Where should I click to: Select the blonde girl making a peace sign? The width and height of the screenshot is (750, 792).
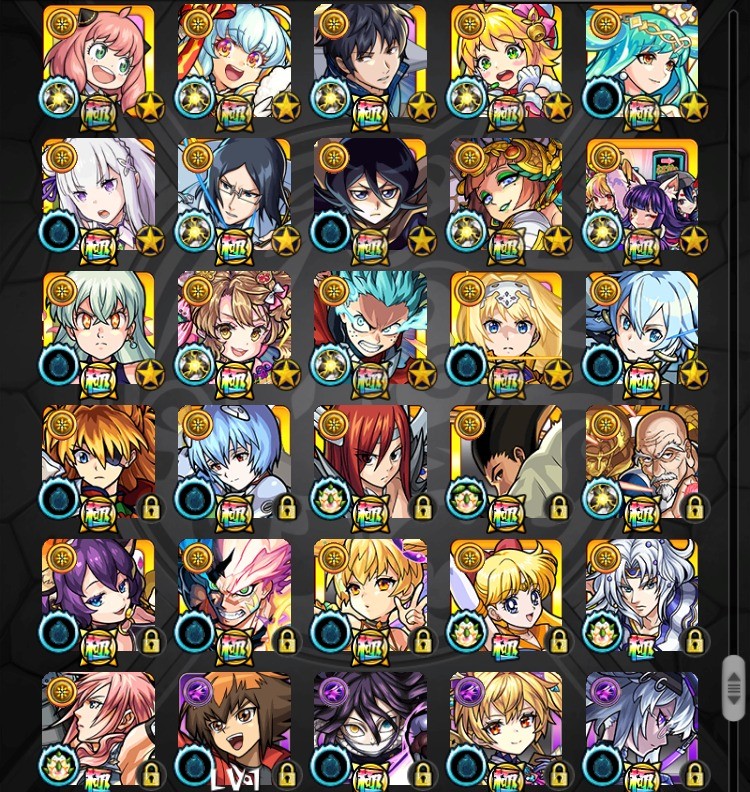point(370,595)
